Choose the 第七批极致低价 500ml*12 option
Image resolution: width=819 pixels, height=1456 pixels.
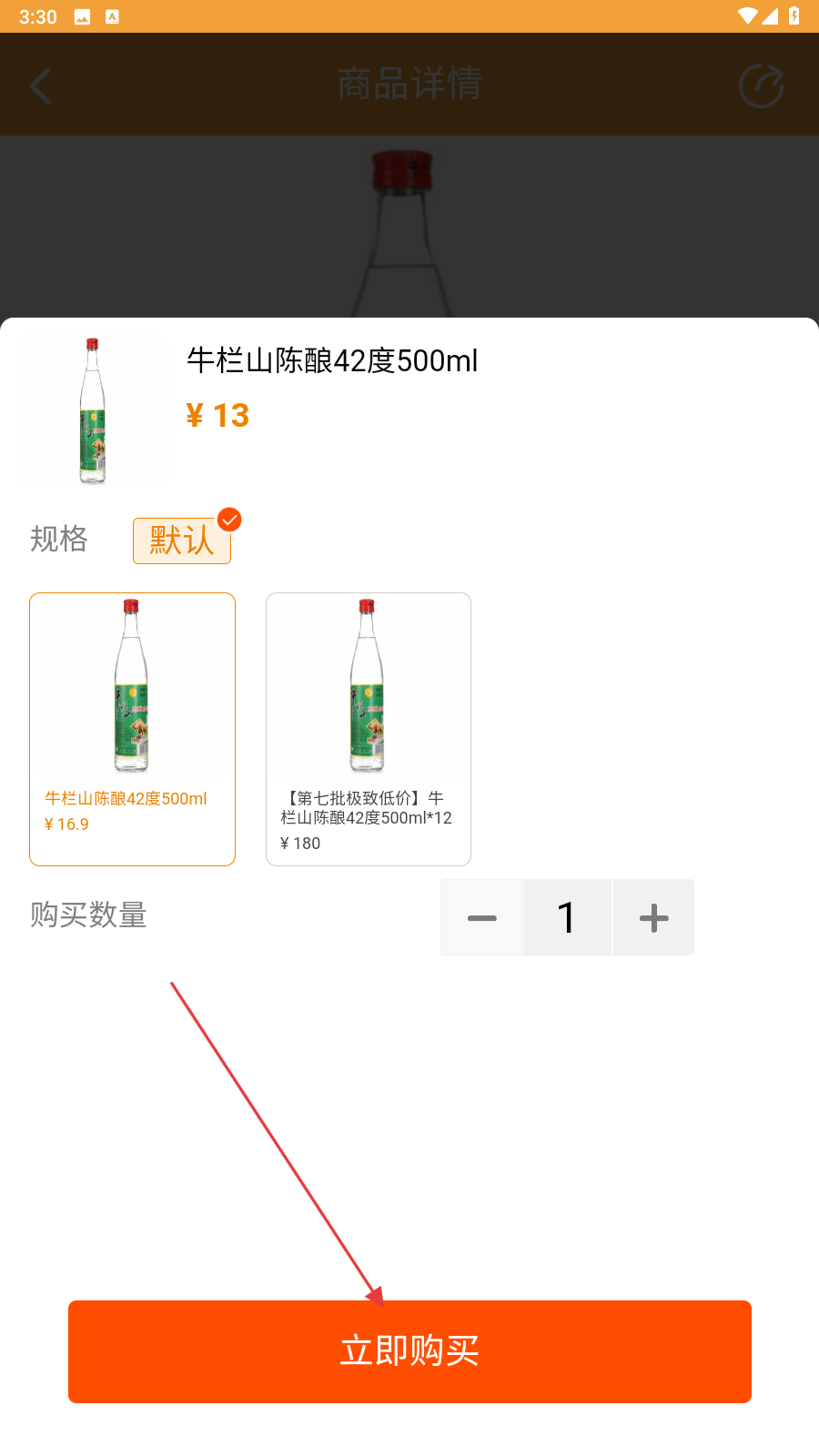pos(369,729)
